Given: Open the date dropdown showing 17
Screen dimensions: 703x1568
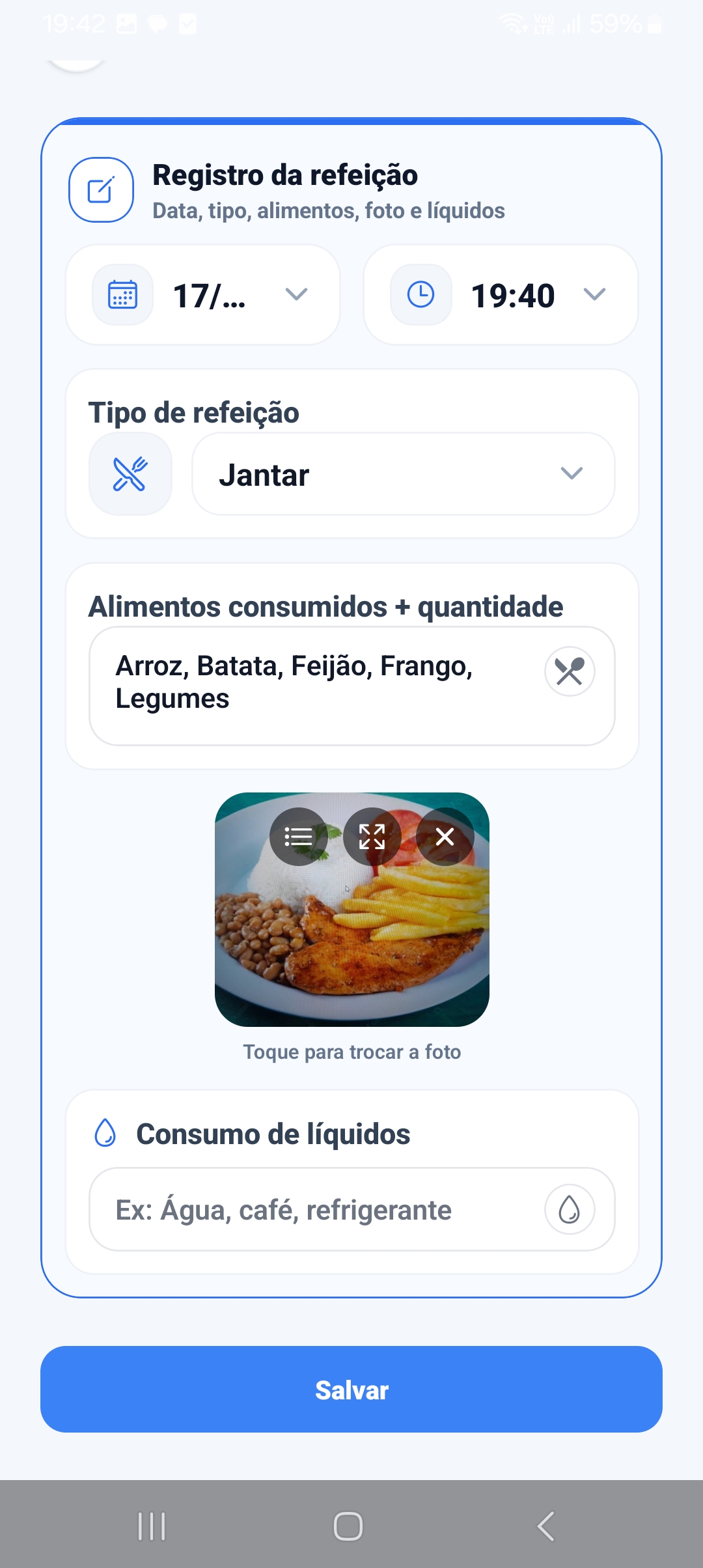Looking at the screenshot, I should click(296, 295).
